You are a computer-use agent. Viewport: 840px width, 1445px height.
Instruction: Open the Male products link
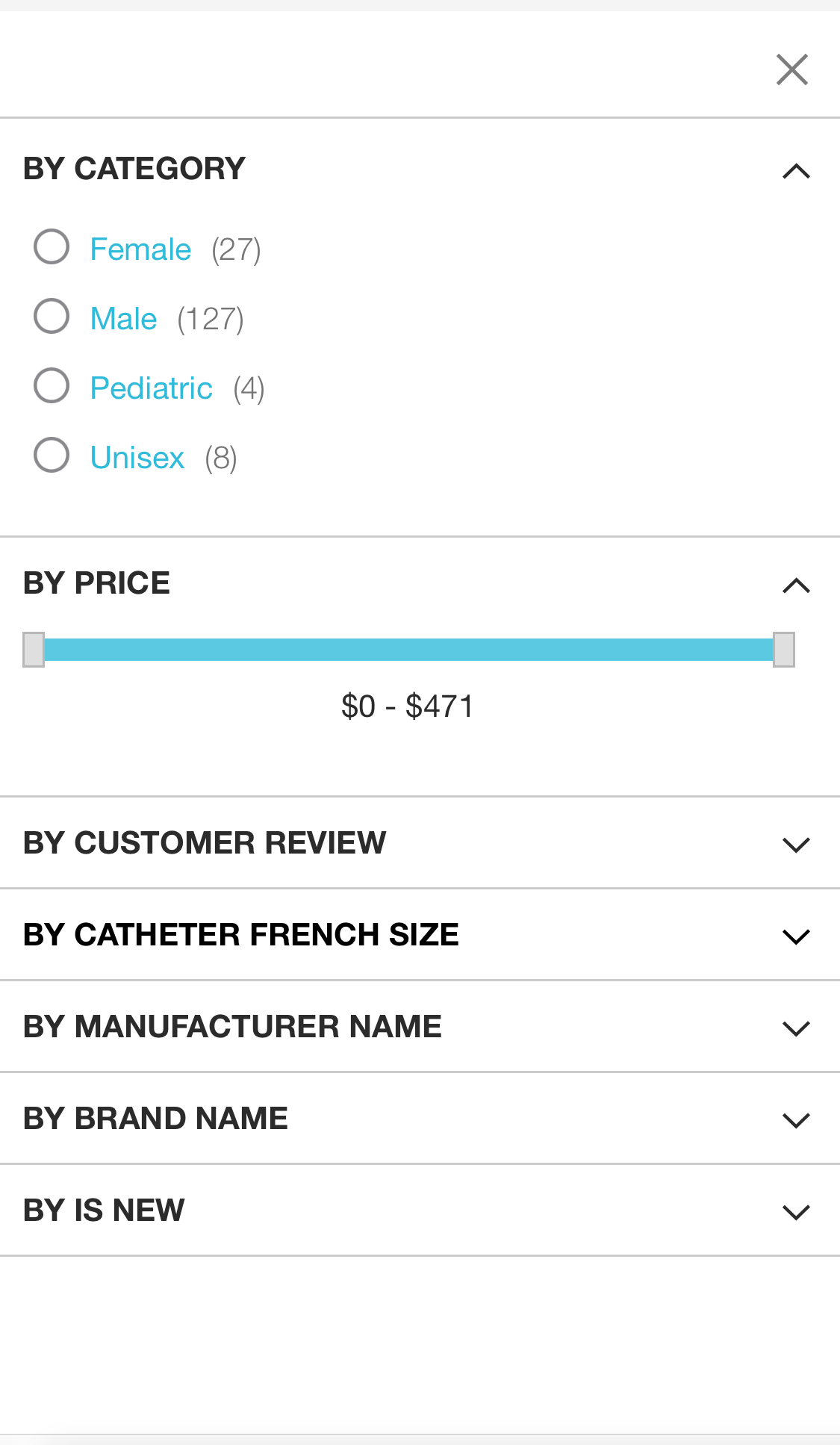[122, 318]
